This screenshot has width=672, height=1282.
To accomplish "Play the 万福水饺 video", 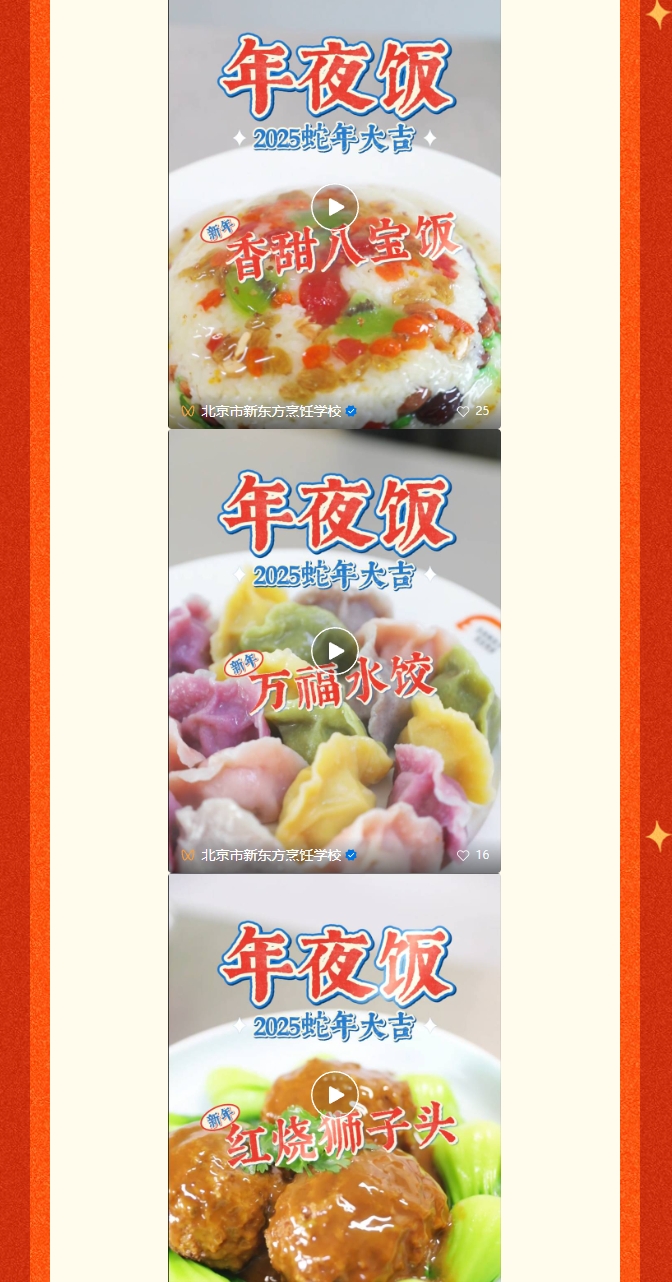I will click(x=335, y=651).
